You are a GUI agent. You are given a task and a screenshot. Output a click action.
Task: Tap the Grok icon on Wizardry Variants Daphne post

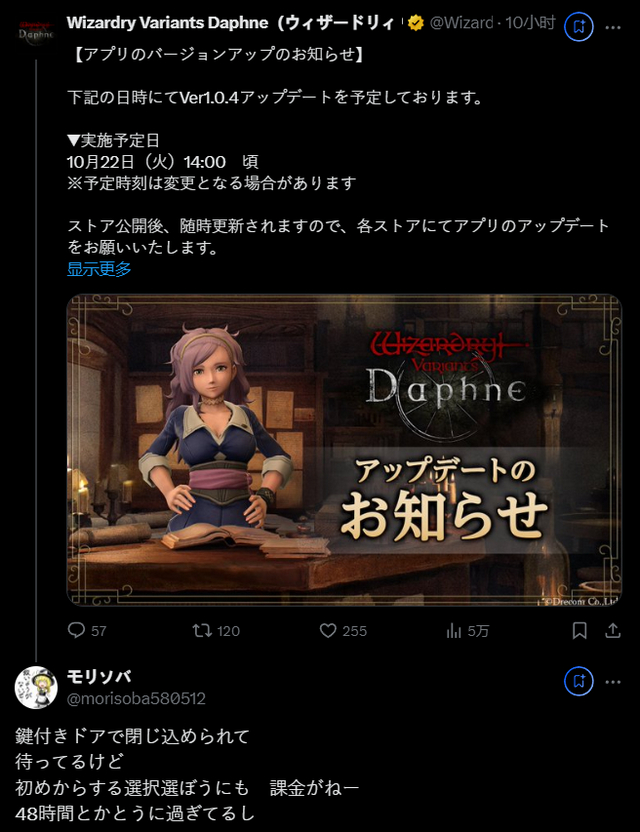pos(579,27)
